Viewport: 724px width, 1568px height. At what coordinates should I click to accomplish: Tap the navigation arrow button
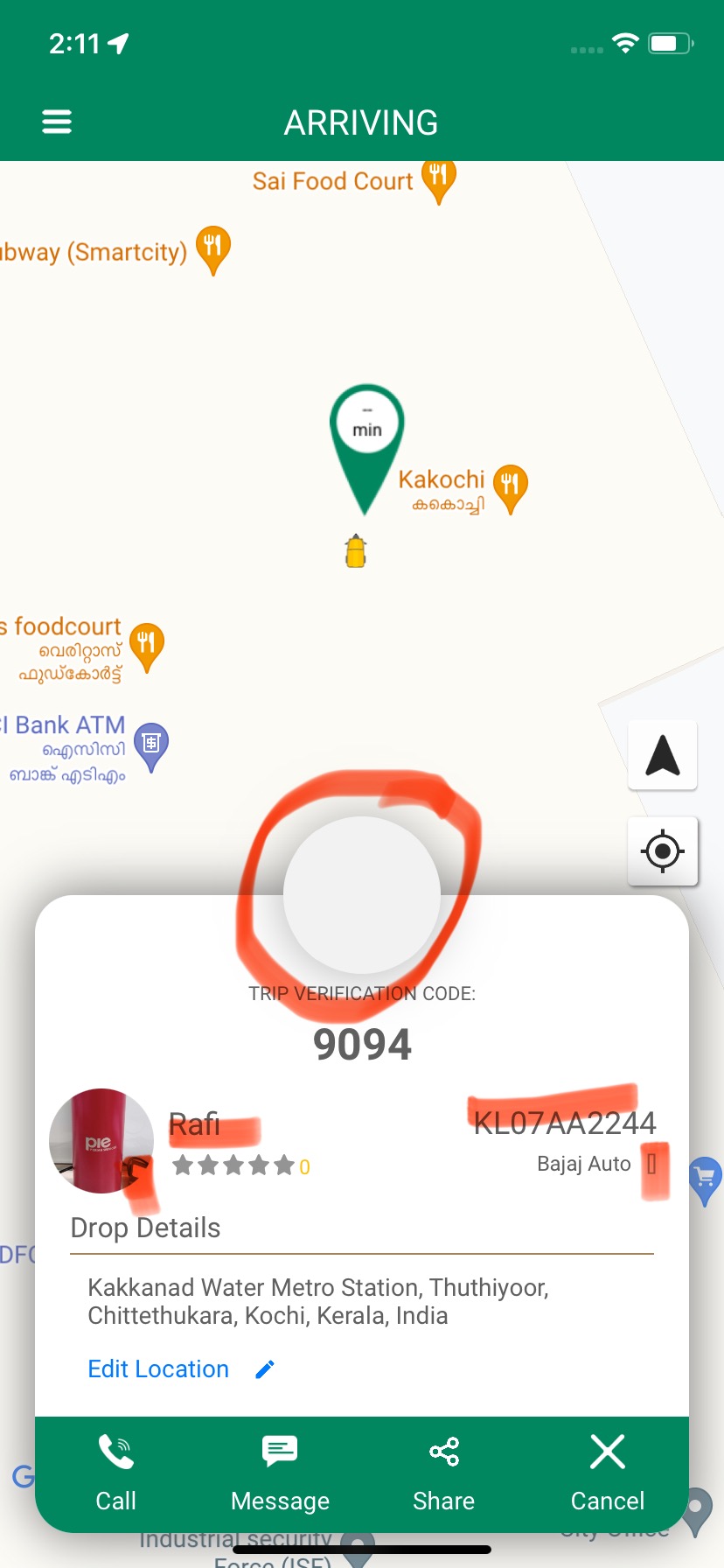tap(662, 755)
